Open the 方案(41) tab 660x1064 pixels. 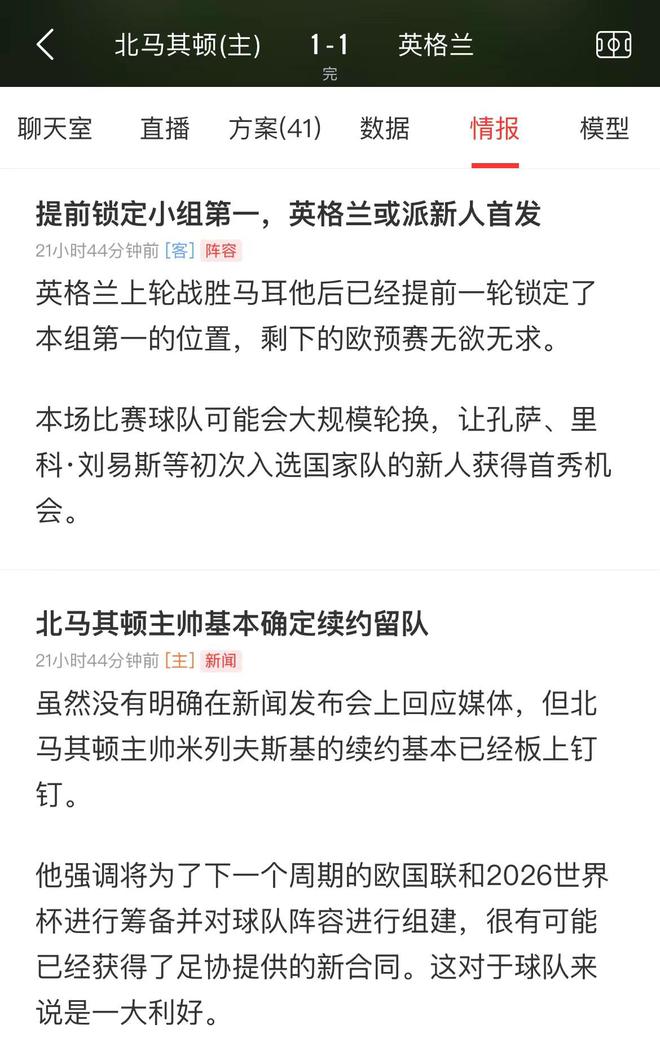tap(275, 128)
